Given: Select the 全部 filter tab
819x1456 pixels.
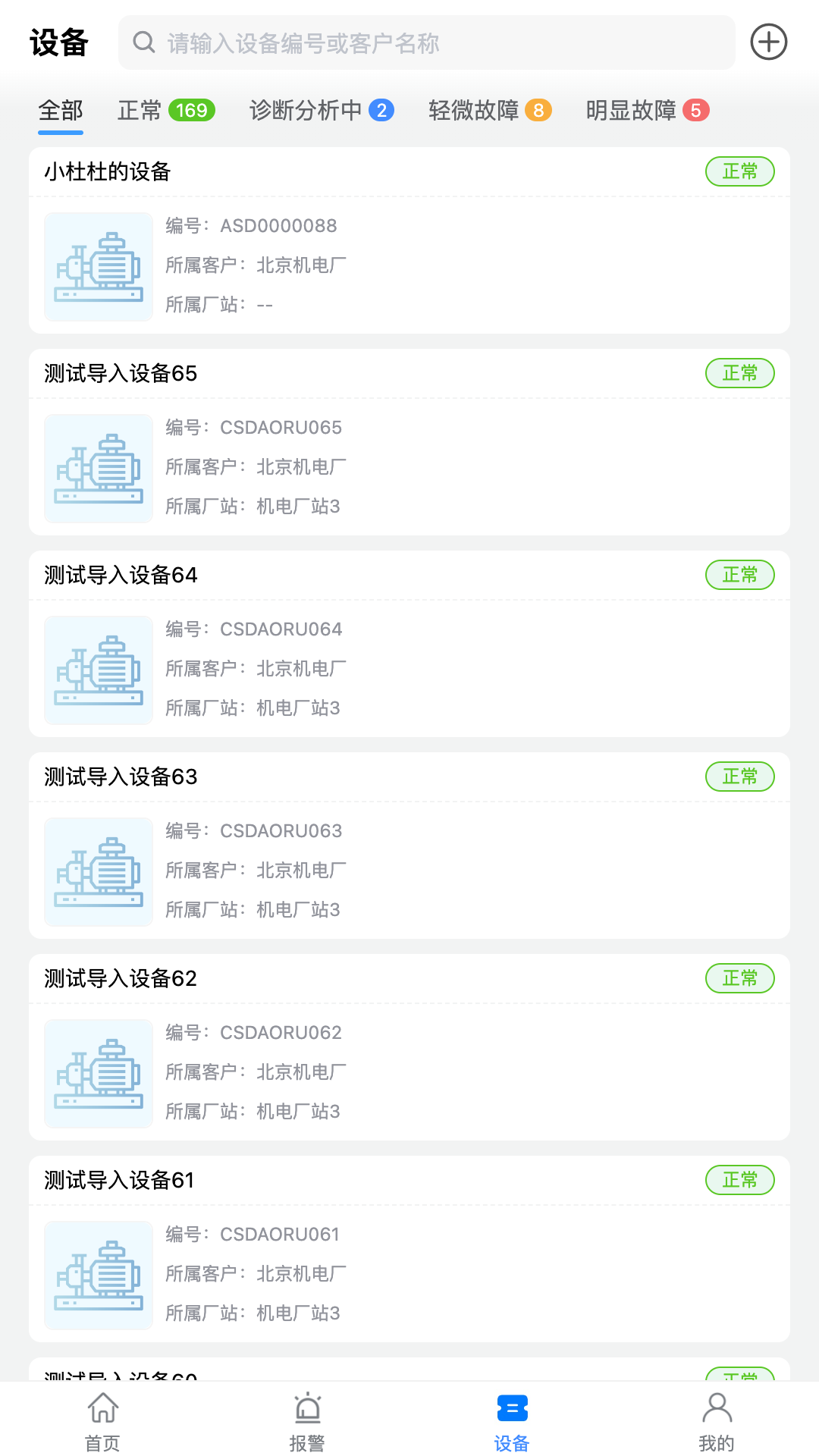Looking at the screenshot, I should (x=61, y=111).
